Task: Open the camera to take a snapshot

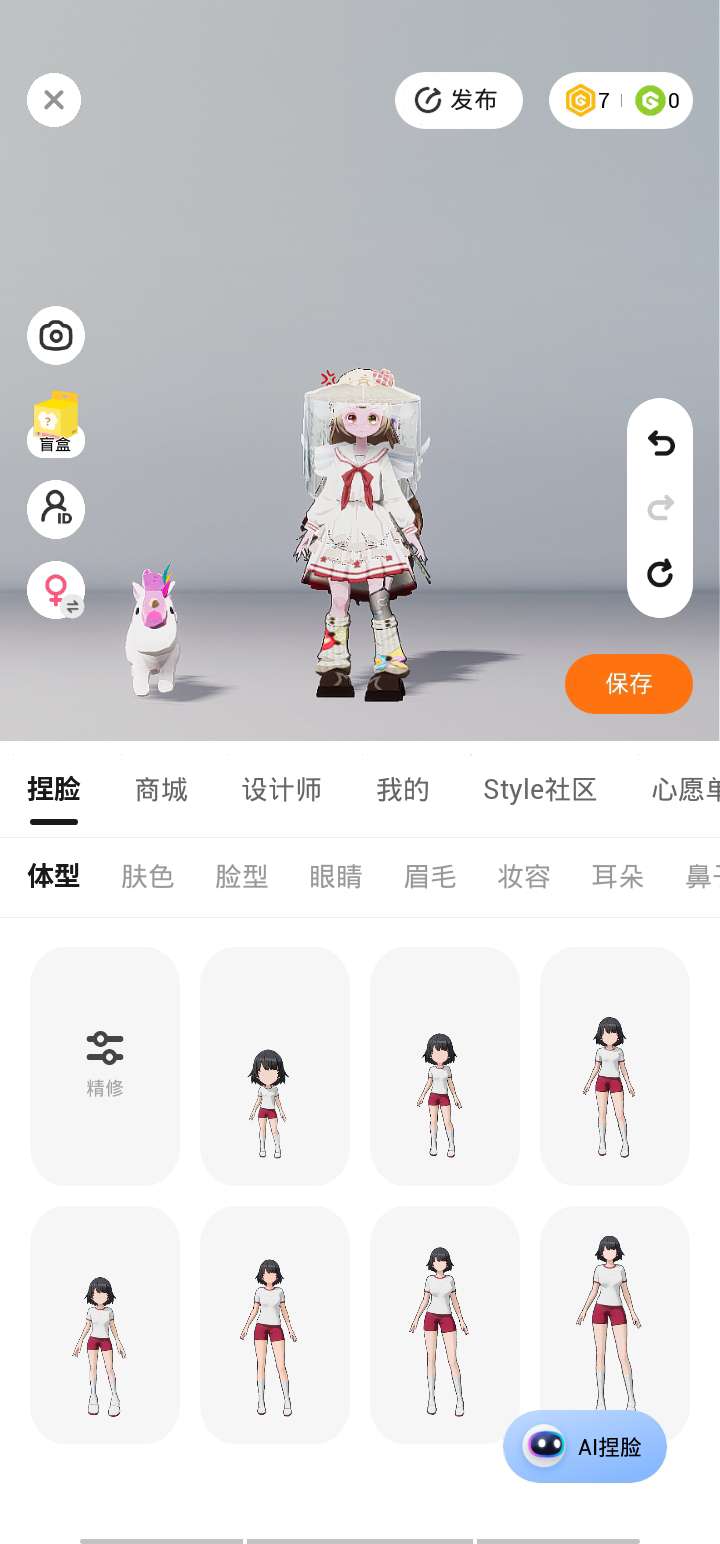Action: coord(56,336)
